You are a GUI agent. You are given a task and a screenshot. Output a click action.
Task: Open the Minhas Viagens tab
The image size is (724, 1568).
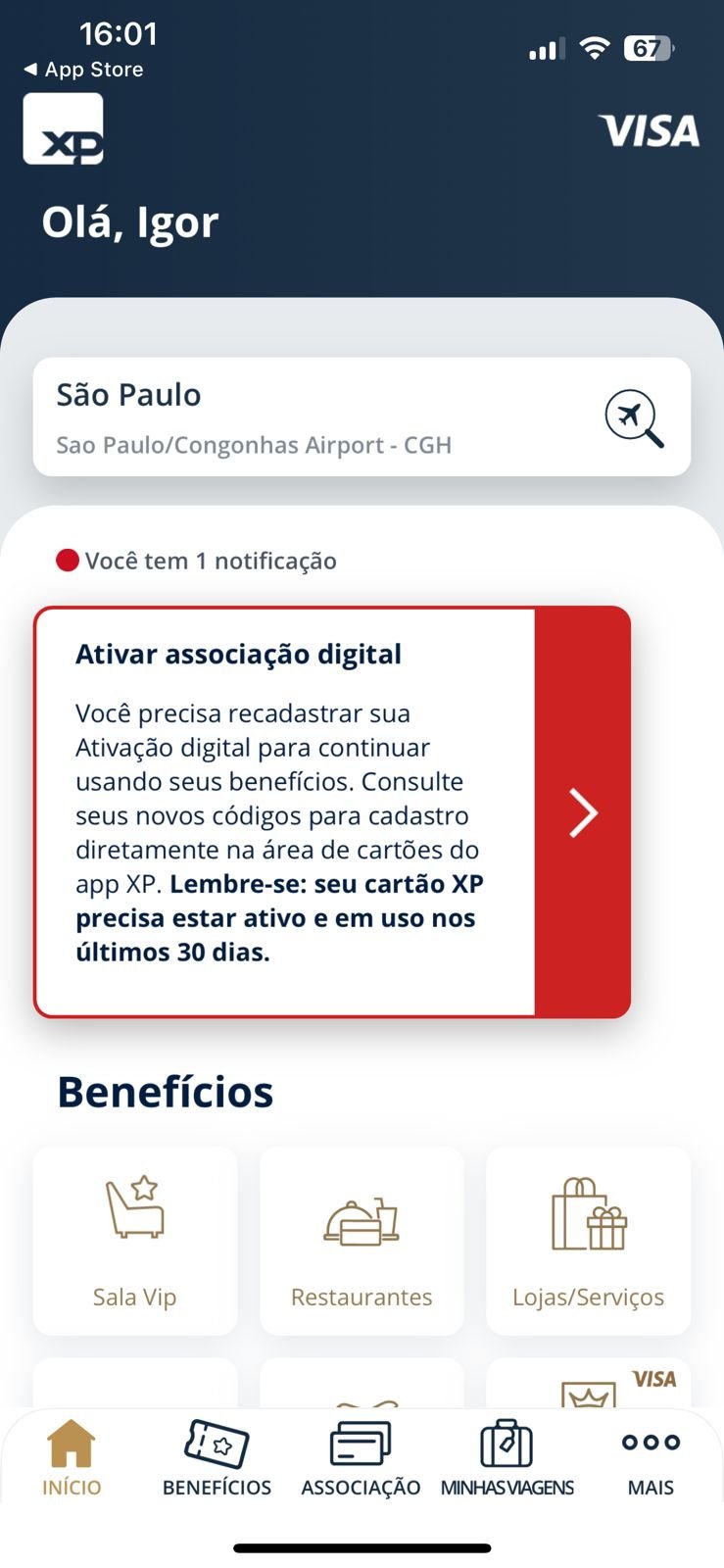507,1458
